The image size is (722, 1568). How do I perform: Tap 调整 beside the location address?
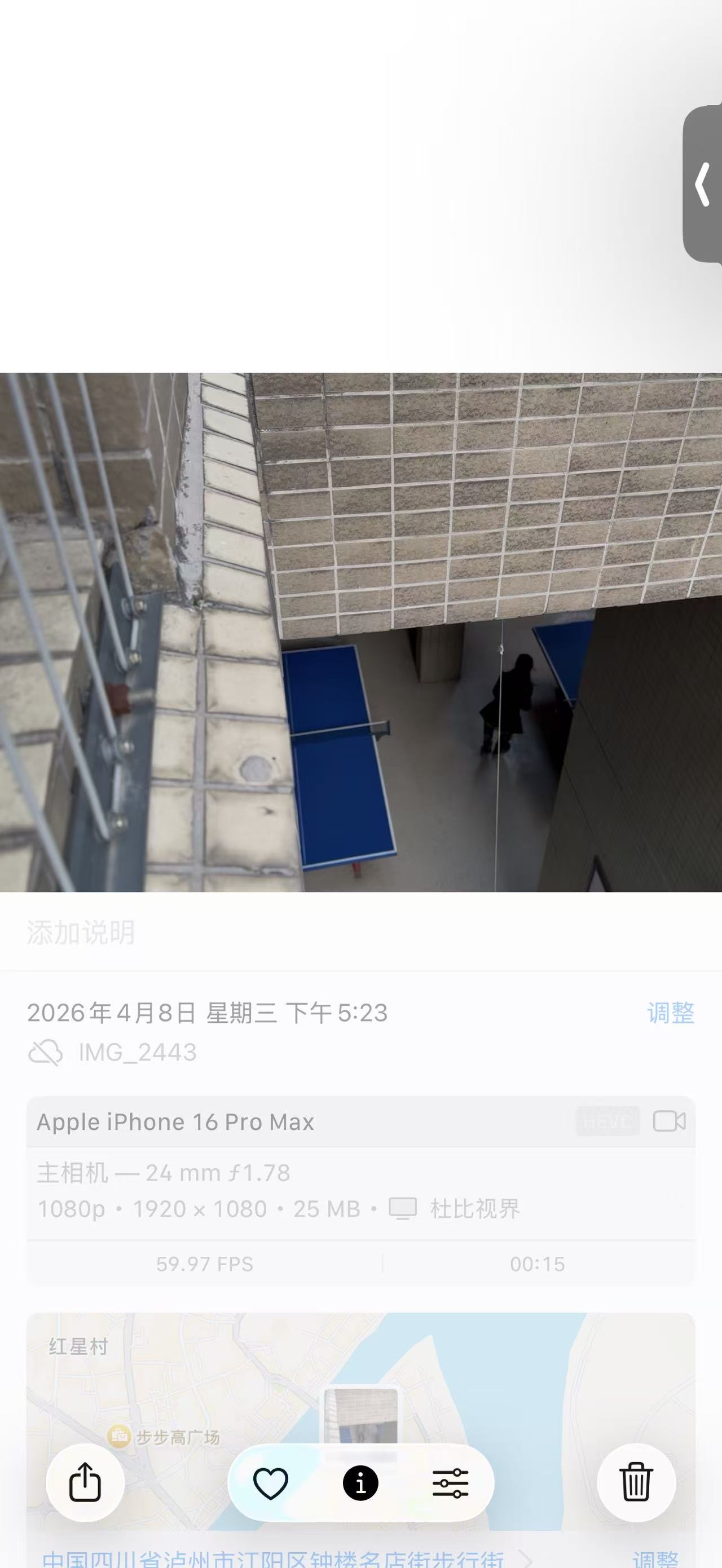pos(654,1560)
